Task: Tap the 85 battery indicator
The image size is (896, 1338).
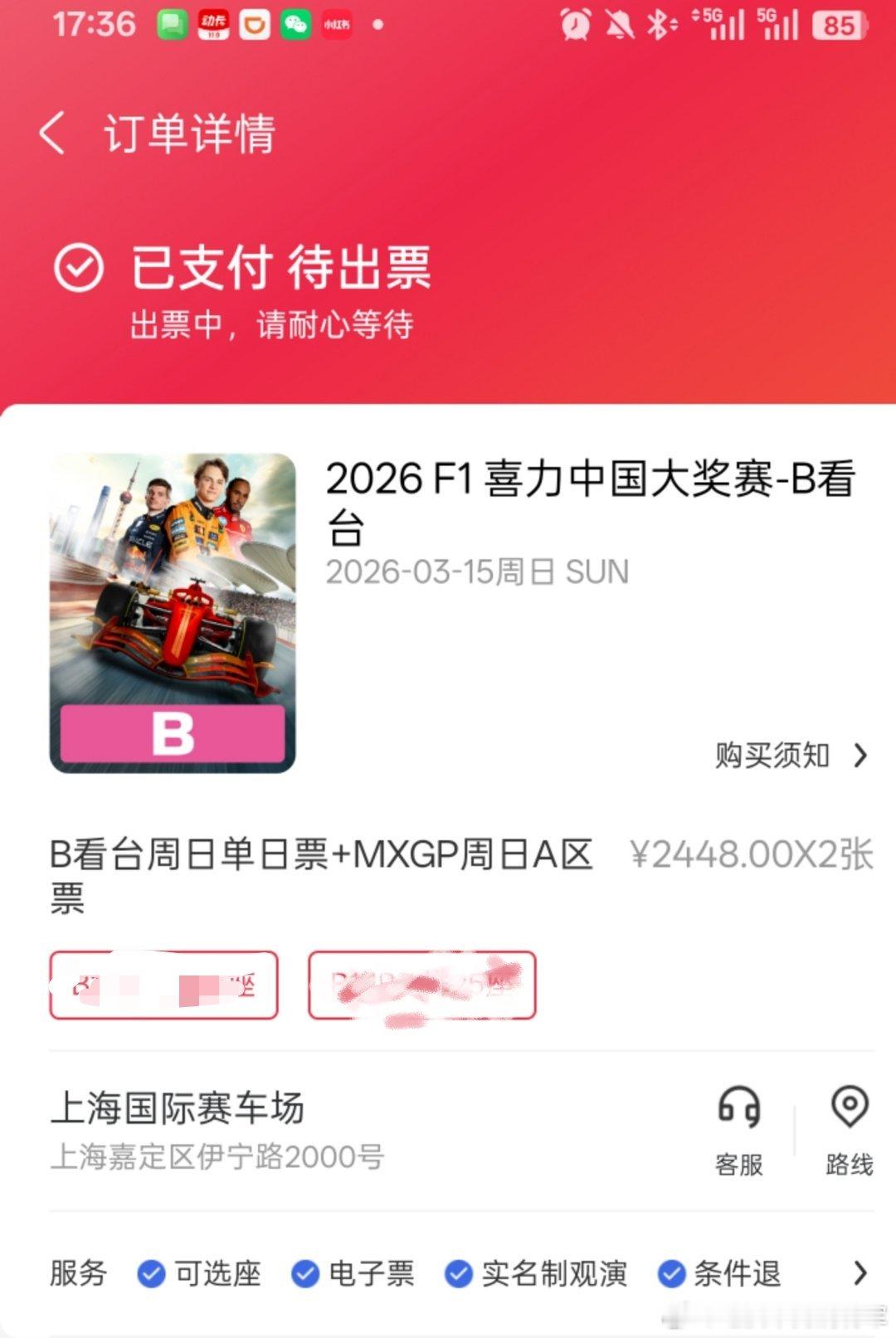Action: tap(840, 24)
